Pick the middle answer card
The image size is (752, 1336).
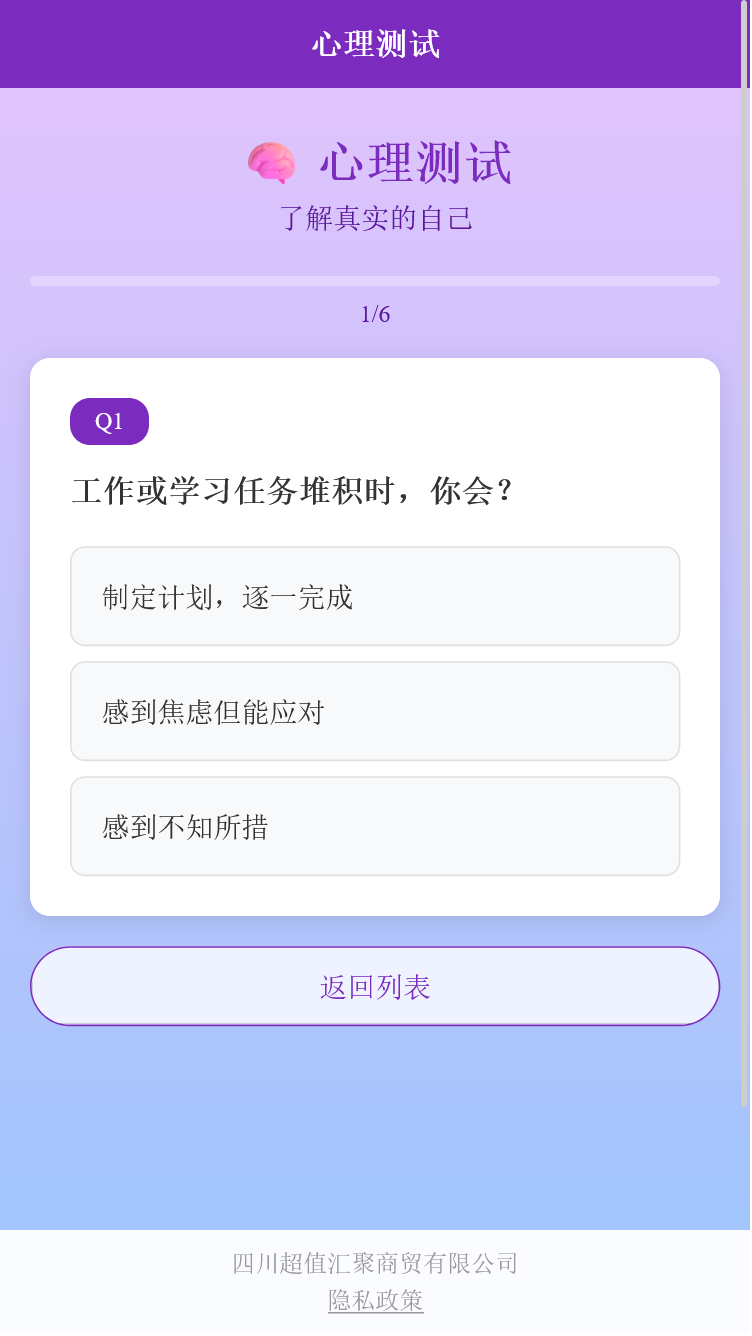375,711
